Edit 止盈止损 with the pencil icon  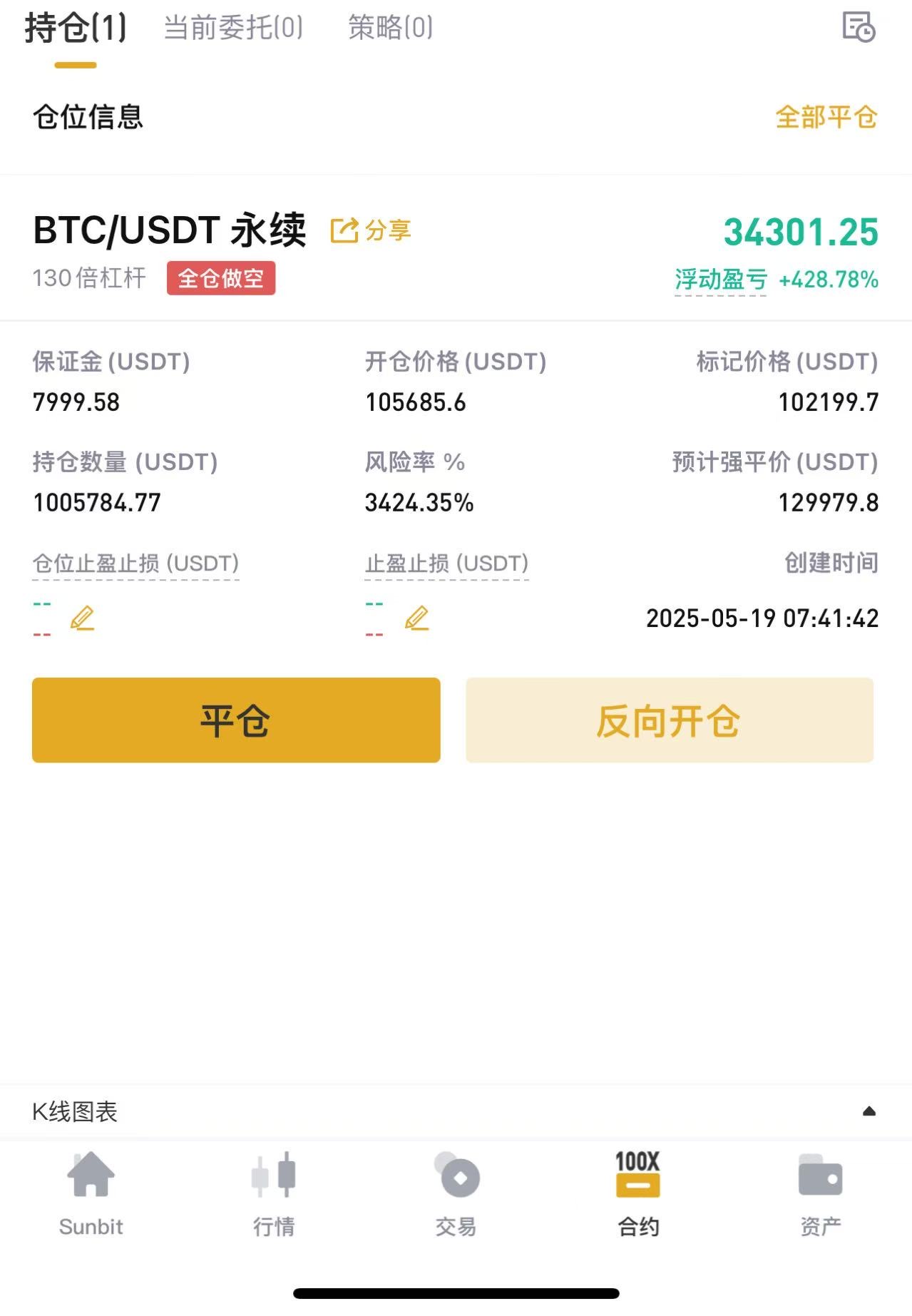pyautogui.click(x=417, y=618)
